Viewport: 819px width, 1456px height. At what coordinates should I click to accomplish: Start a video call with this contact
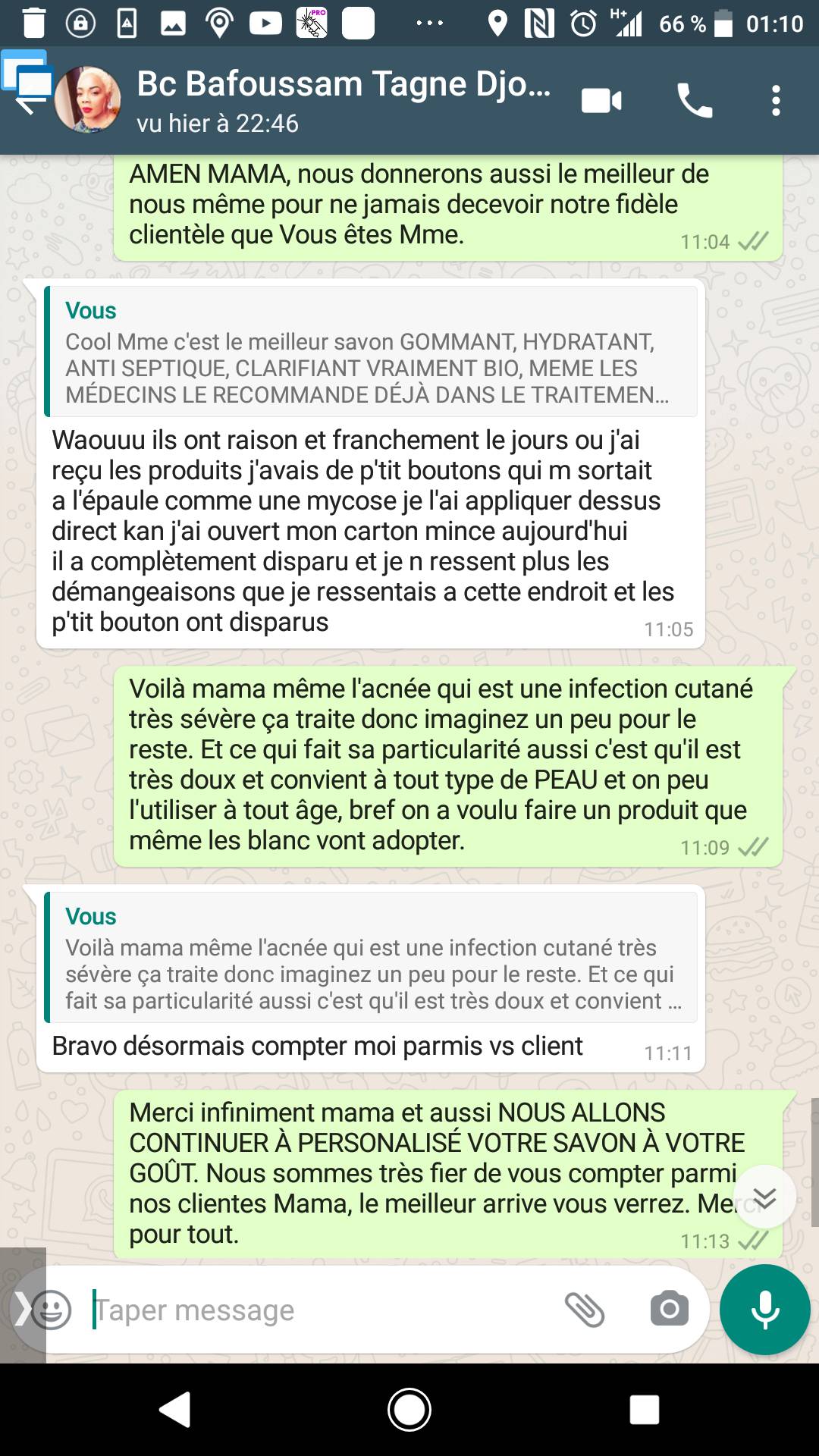pos(601,101)
